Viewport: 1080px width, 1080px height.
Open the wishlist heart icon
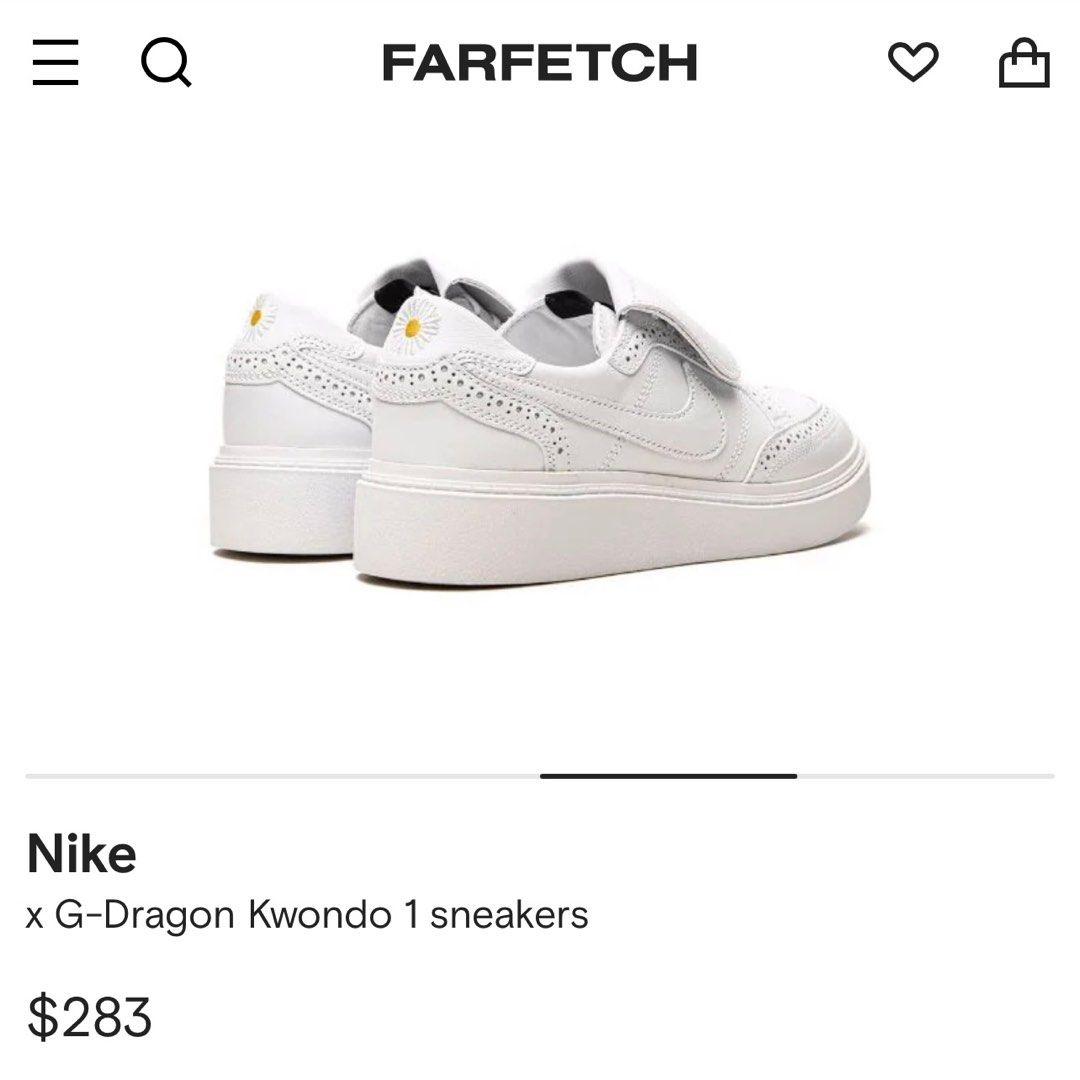913,63
